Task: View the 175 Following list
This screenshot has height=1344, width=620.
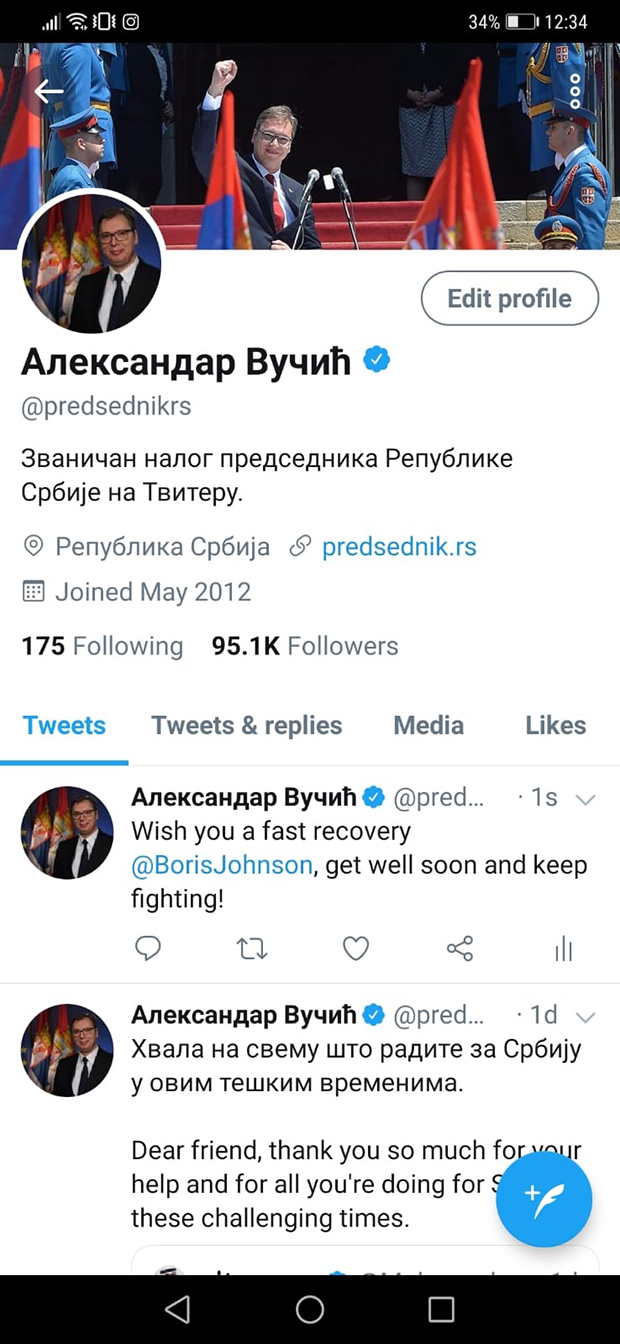Action: tap(102, 646)
